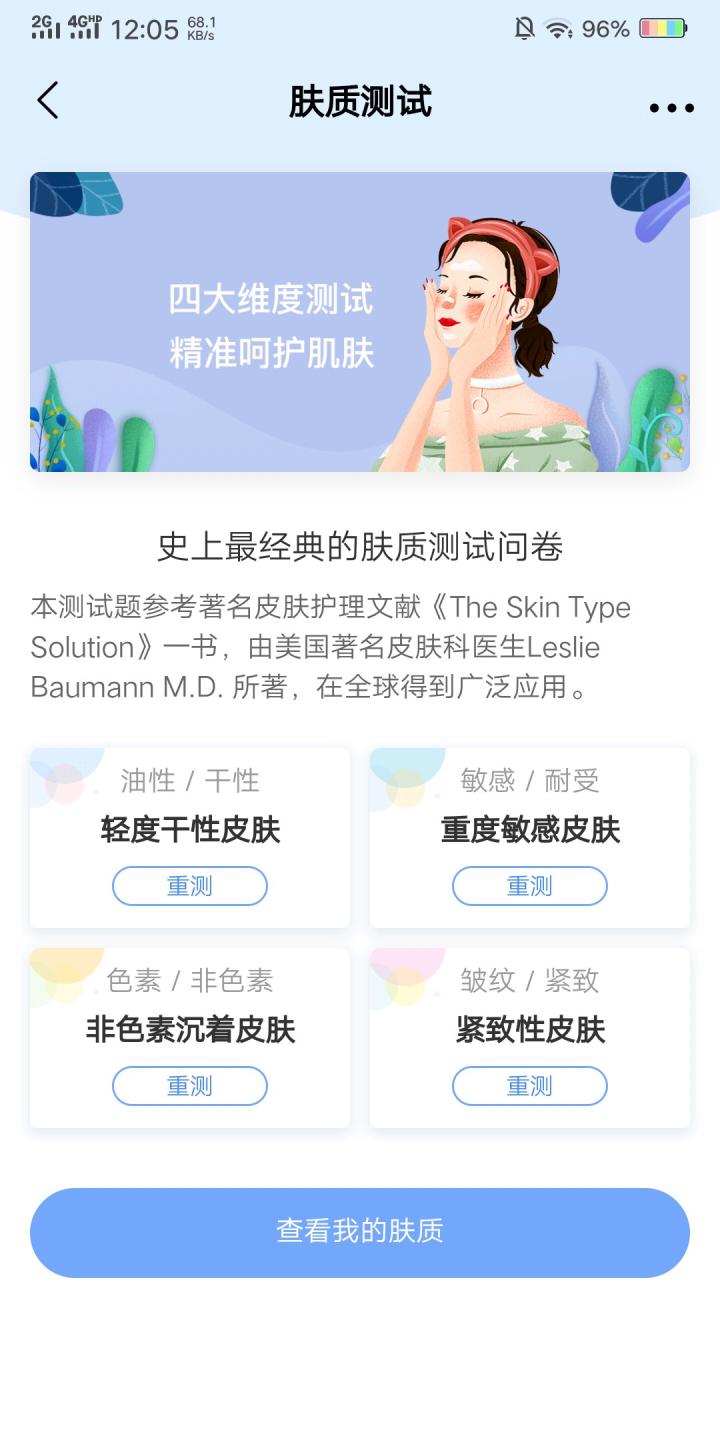The height and width of the screenshot is (1436, 720).
Task: Retake the 色素/非色素 test
Action: (189, 1086)
